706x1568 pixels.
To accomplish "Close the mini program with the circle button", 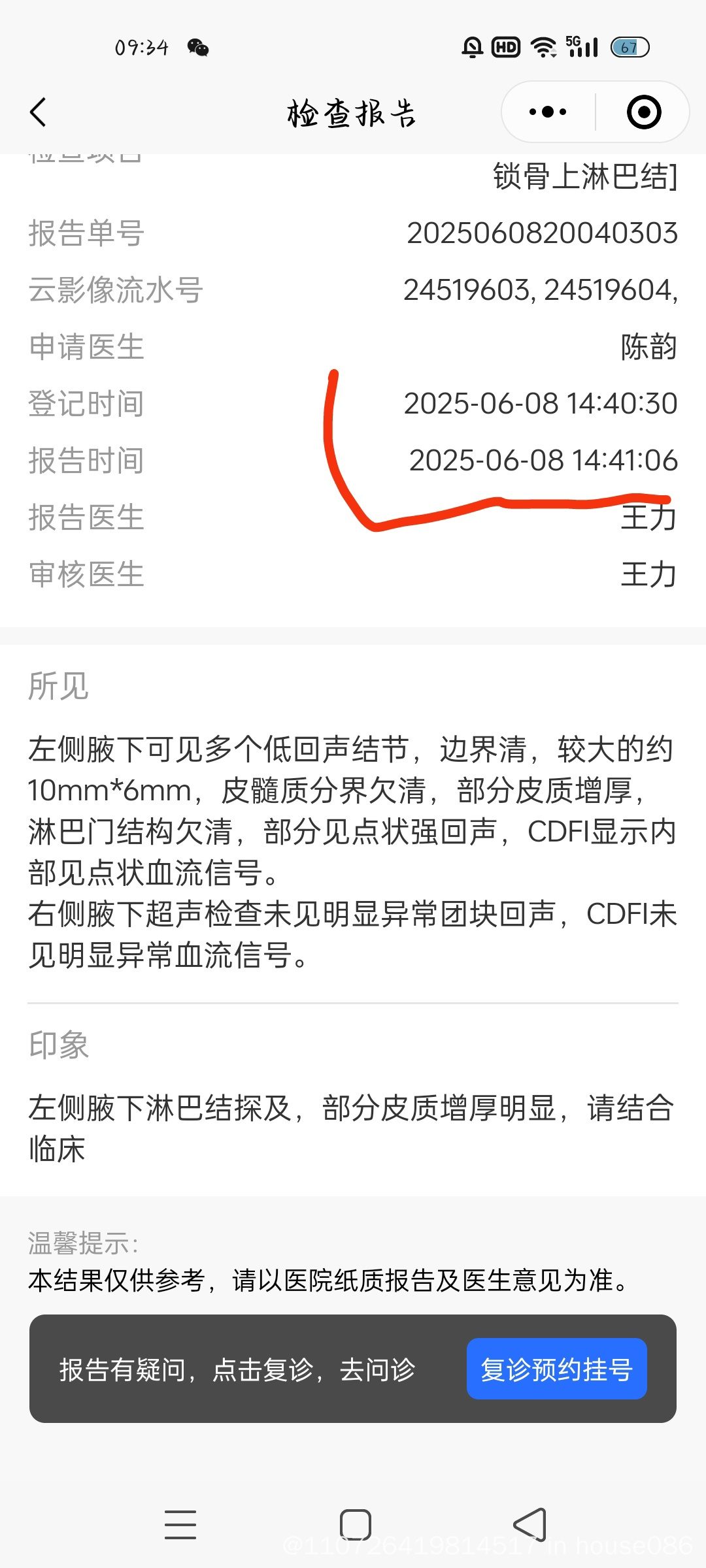I will pyautogui.click(x=644, y=112).
